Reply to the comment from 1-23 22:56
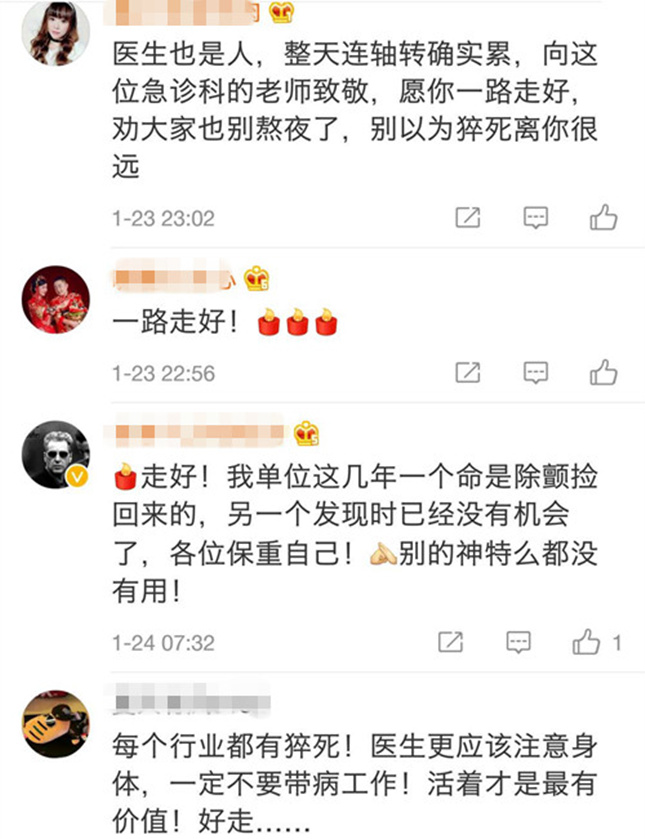This screenshot has width=645, height=839. (536, 373)
